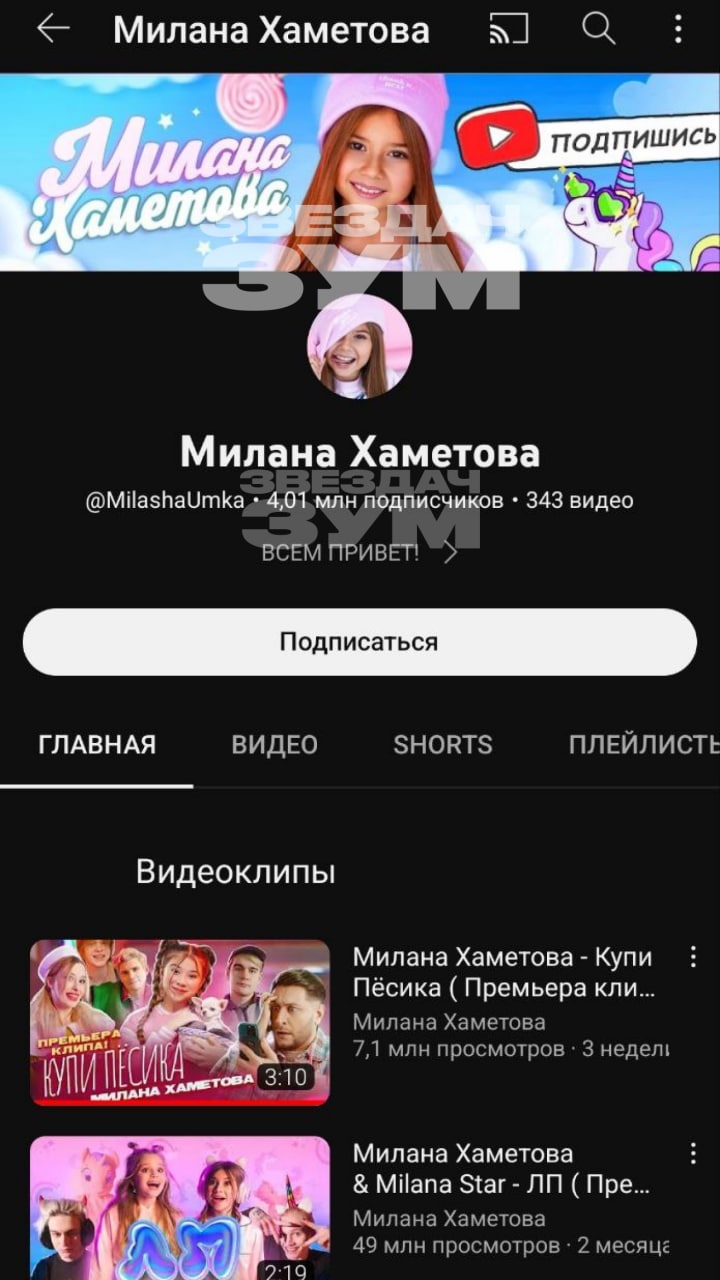Open options menu for Купи Пёсика video
Screen dimensions: 720x1280
(693, 957)
